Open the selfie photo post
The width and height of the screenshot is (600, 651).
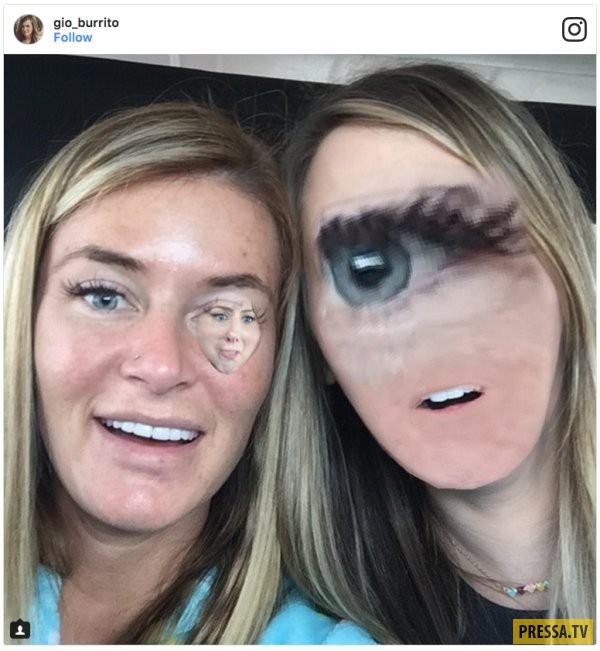pos(300,350)
